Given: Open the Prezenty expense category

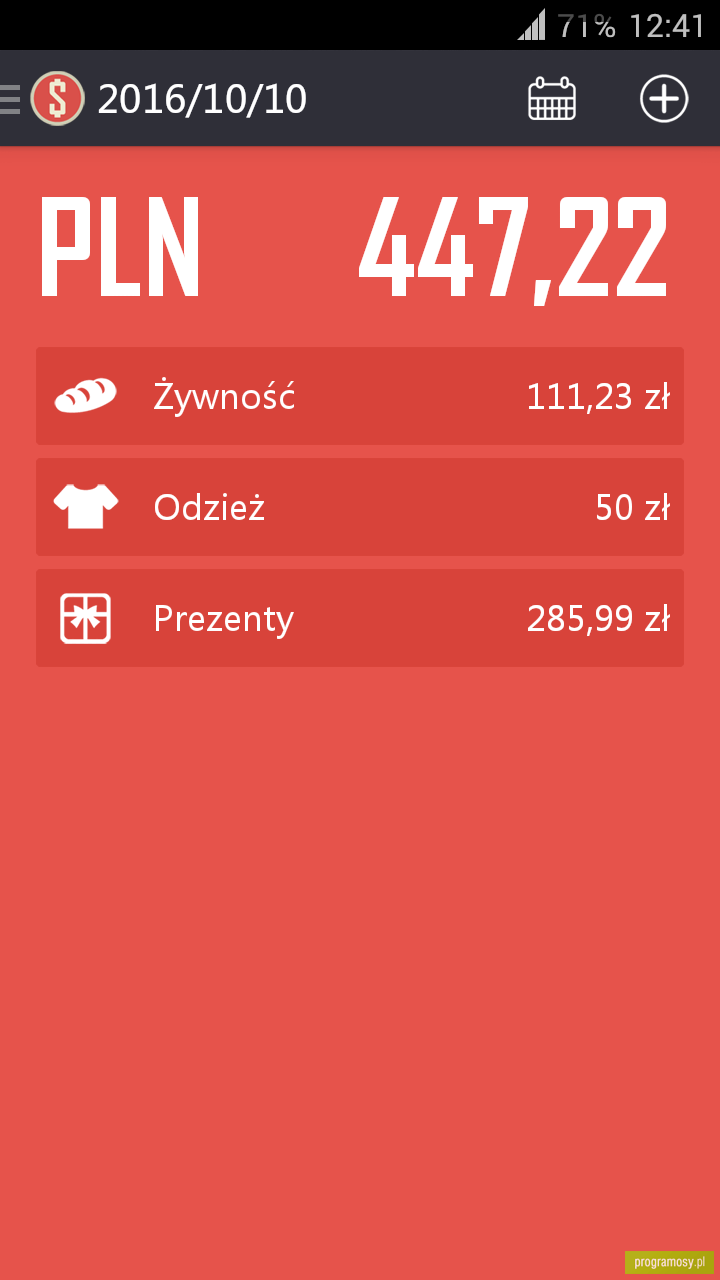Looking at the screenshot, I should point(360,618).
